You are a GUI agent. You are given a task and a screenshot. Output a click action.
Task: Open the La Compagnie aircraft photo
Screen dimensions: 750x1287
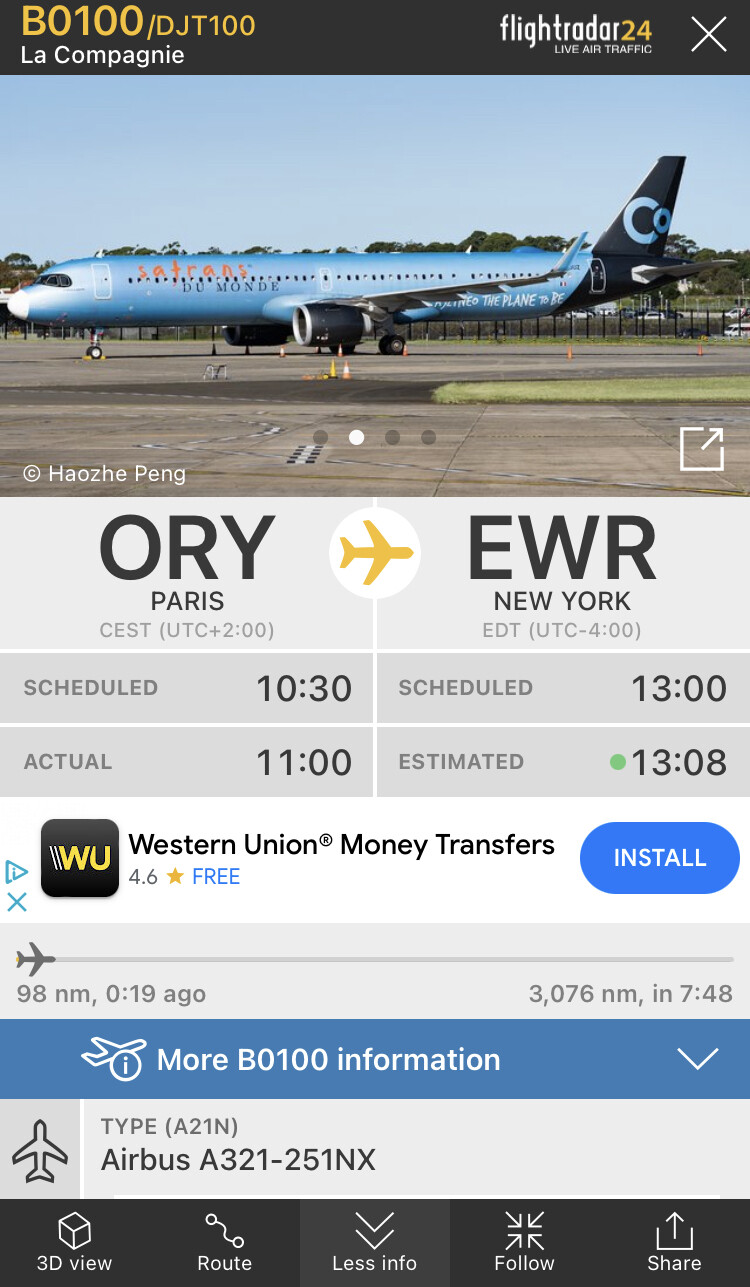tap(375, 280)
